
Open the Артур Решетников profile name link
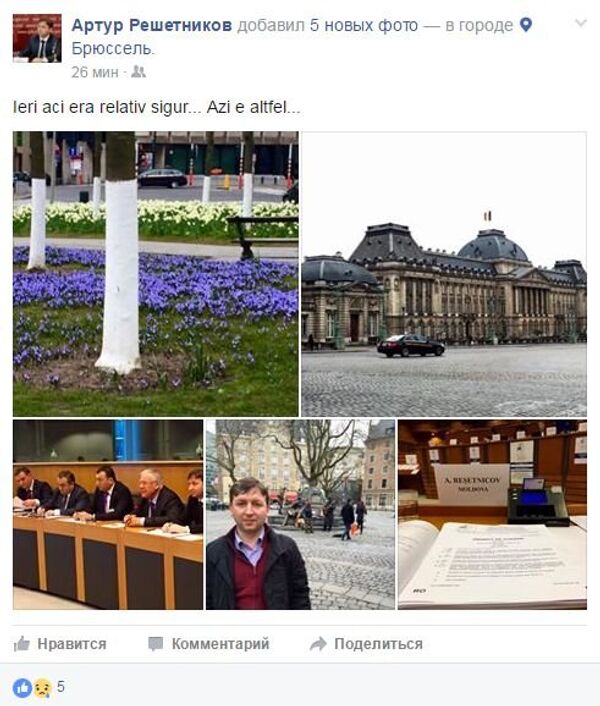(x=152, y=26)
